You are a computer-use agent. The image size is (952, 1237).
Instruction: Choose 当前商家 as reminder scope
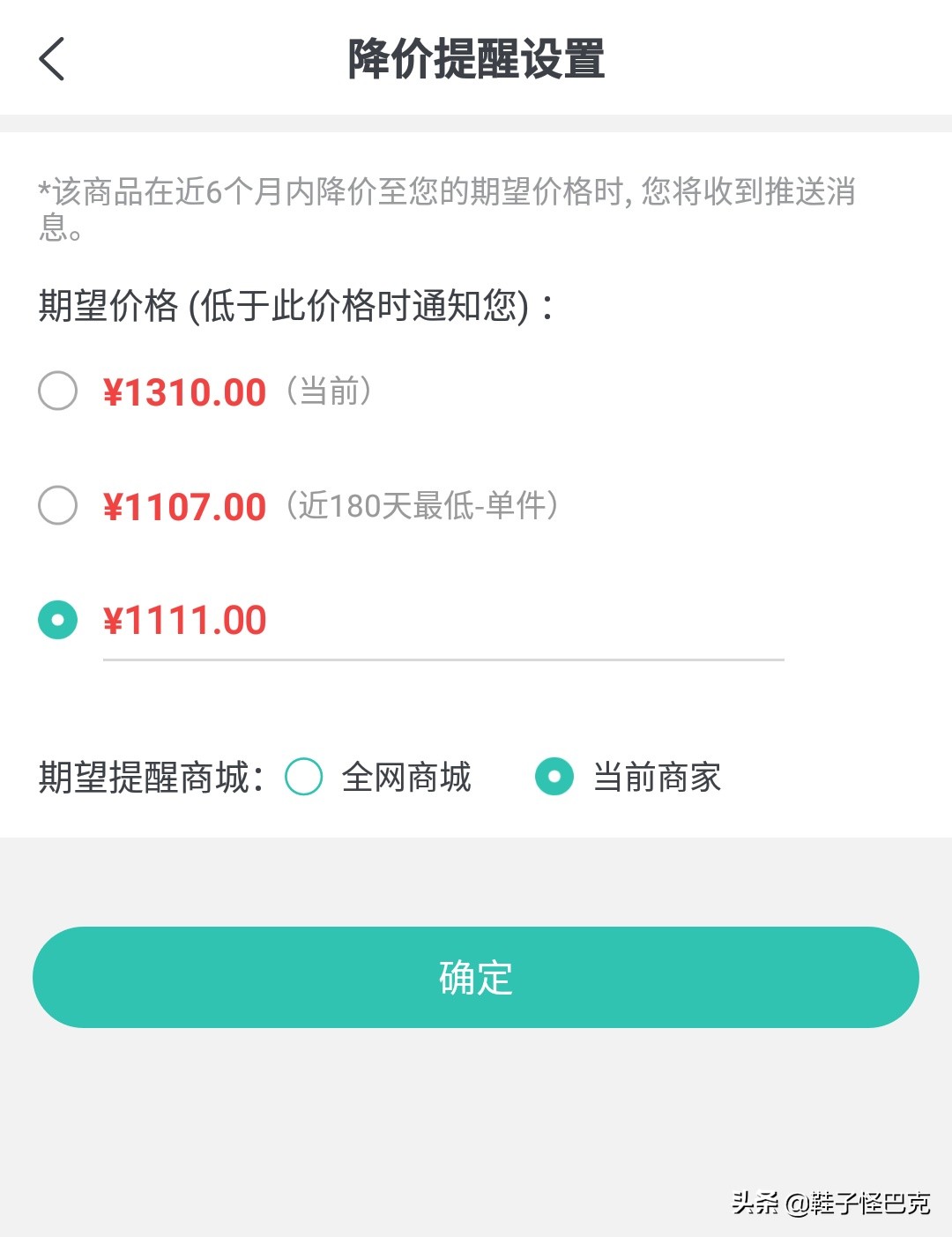554,778
